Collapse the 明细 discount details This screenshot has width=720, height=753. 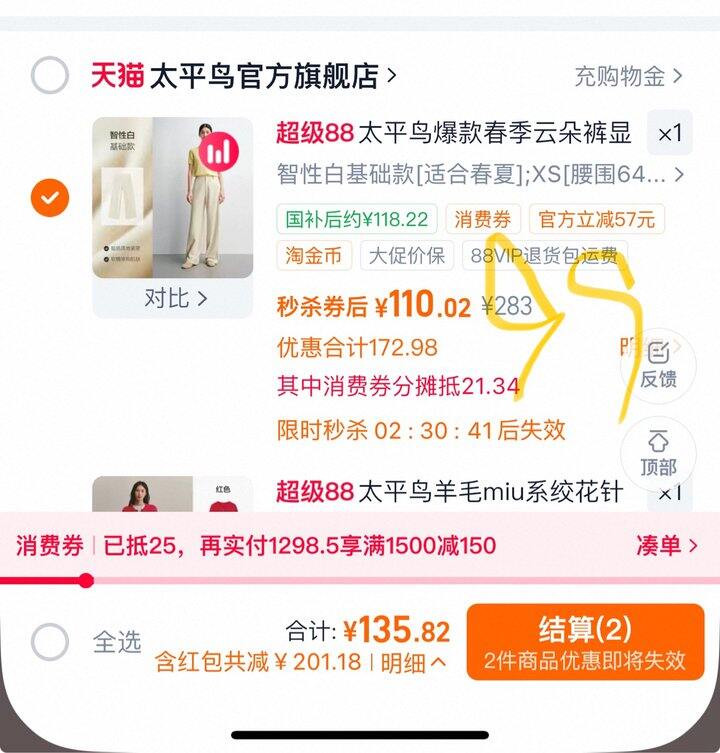(414, 662)
